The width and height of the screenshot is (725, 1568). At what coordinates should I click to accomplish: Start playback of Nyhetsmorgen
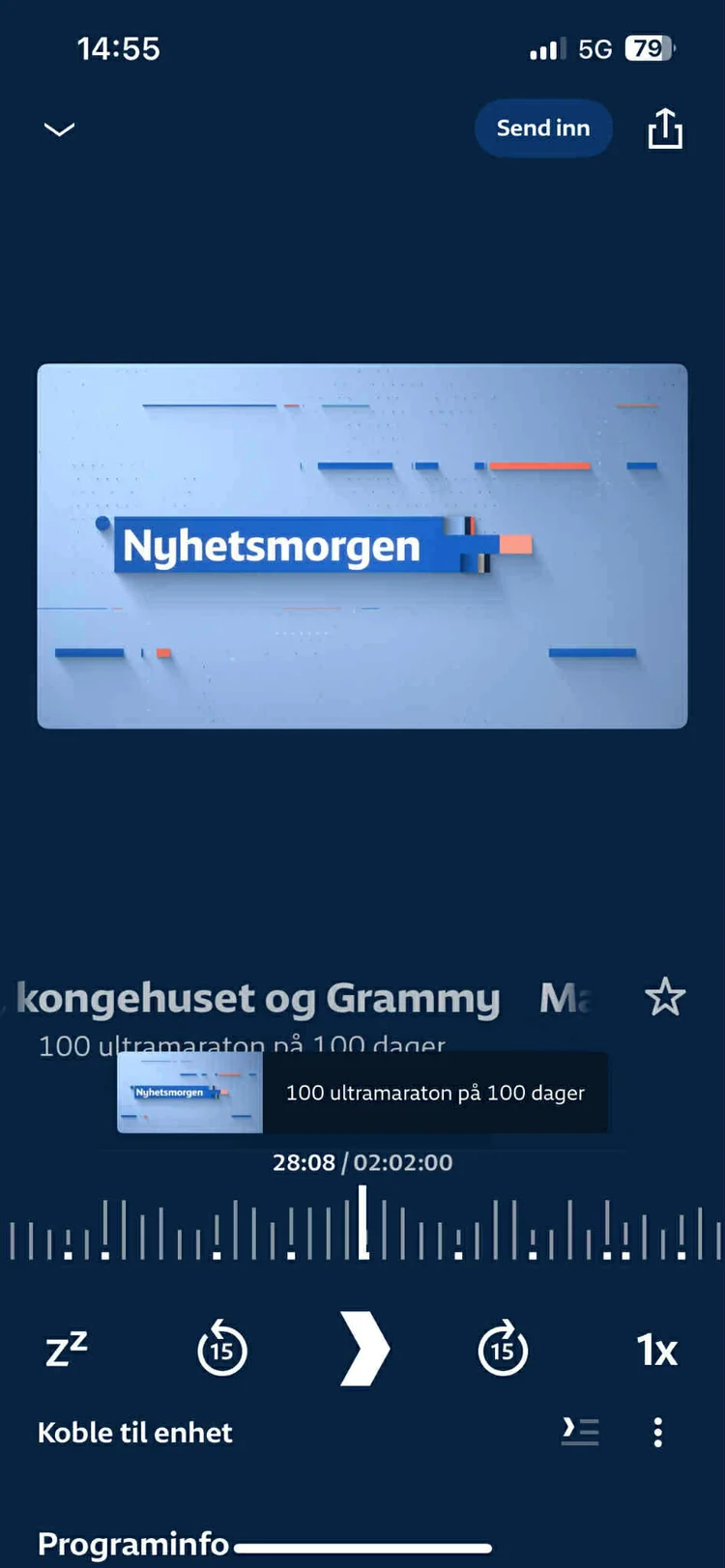tap(364, 1349)
